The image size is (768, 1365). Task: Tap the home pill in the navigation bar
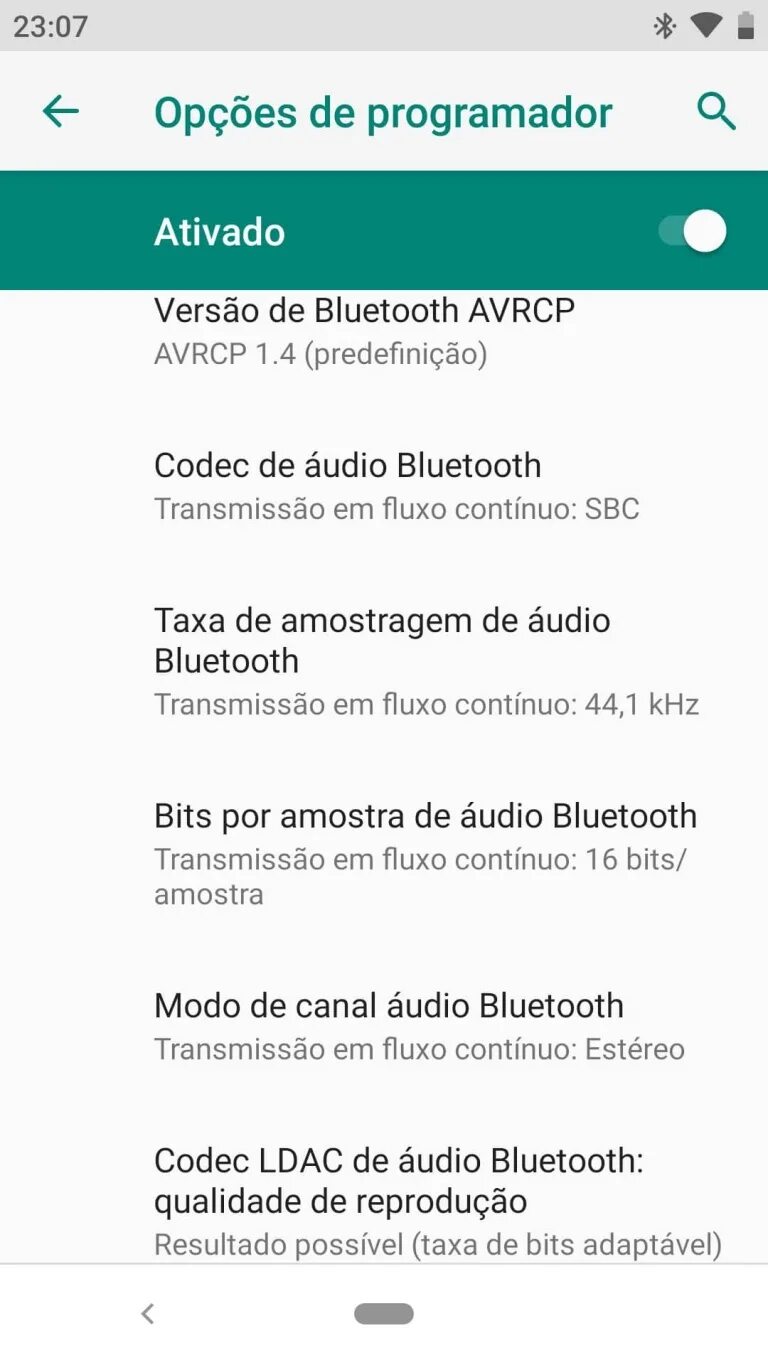pos(384,1313)
